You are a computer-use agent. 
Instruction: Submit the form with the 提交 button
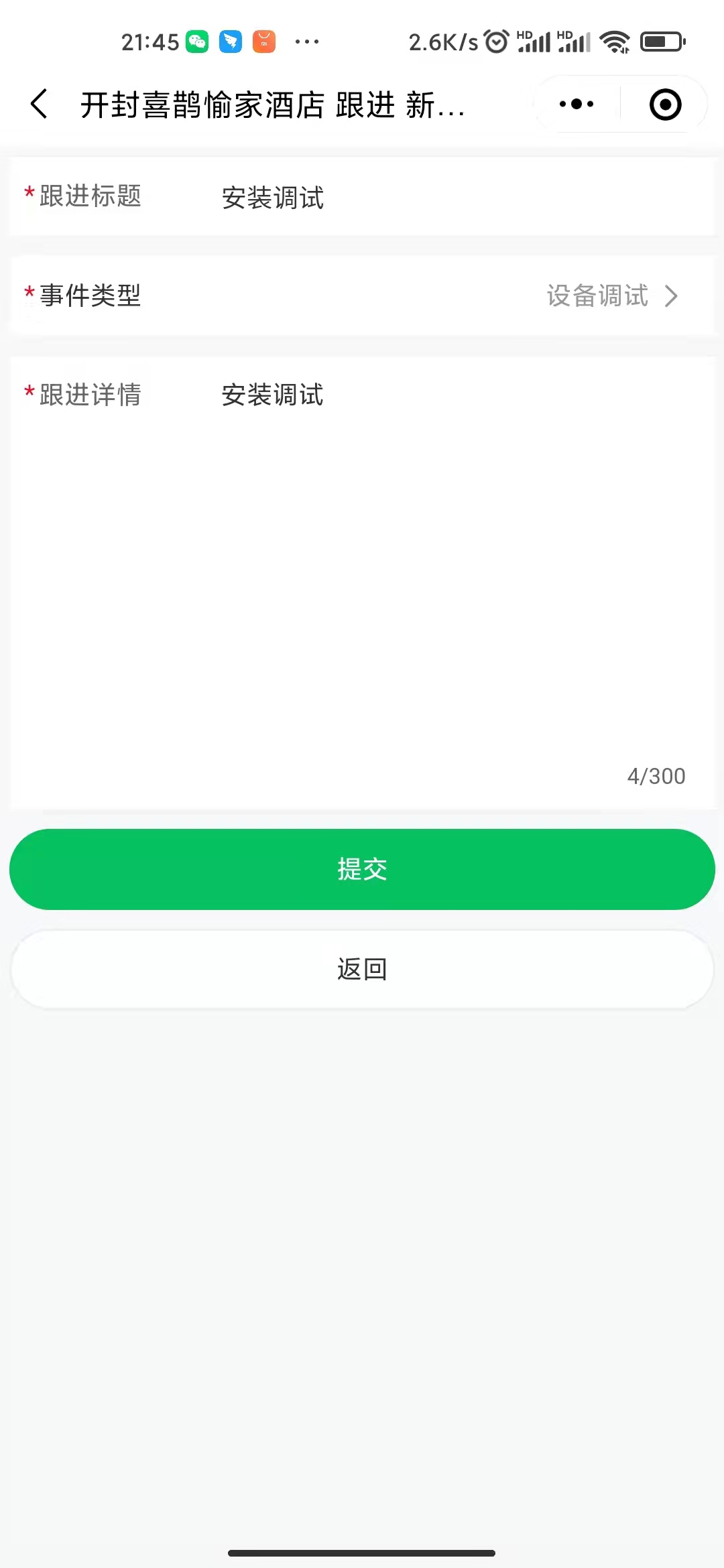[x=362, y=869]
